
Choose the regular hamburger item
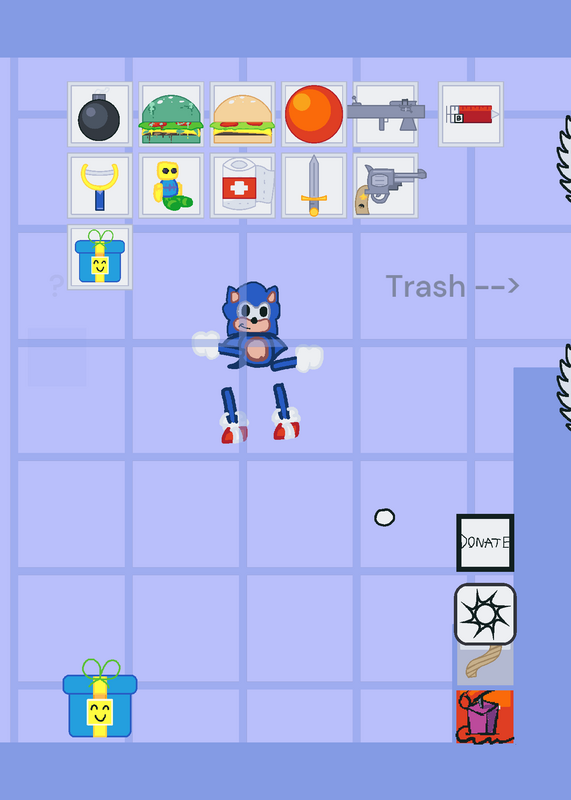[x=242, y=114]
